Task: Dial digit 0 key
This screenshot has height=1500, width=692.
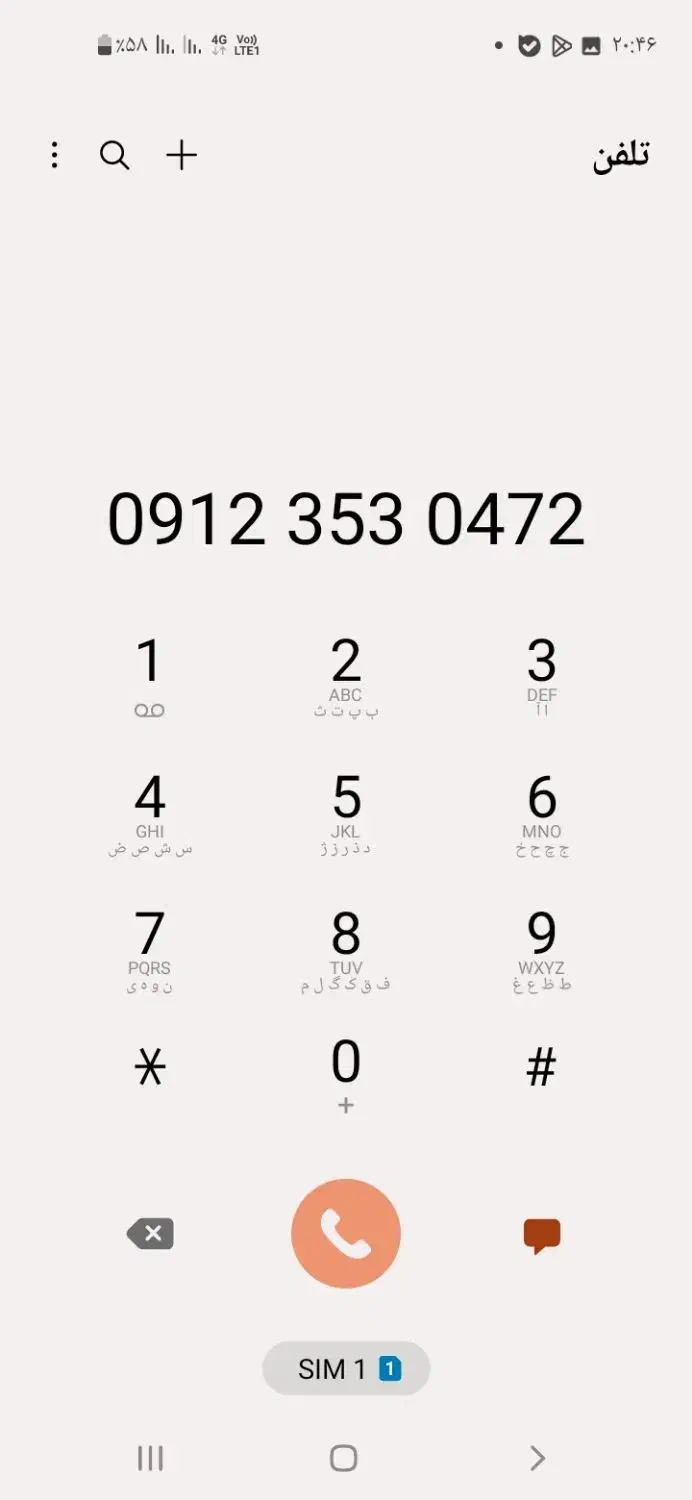Action: coord(346,1075)
